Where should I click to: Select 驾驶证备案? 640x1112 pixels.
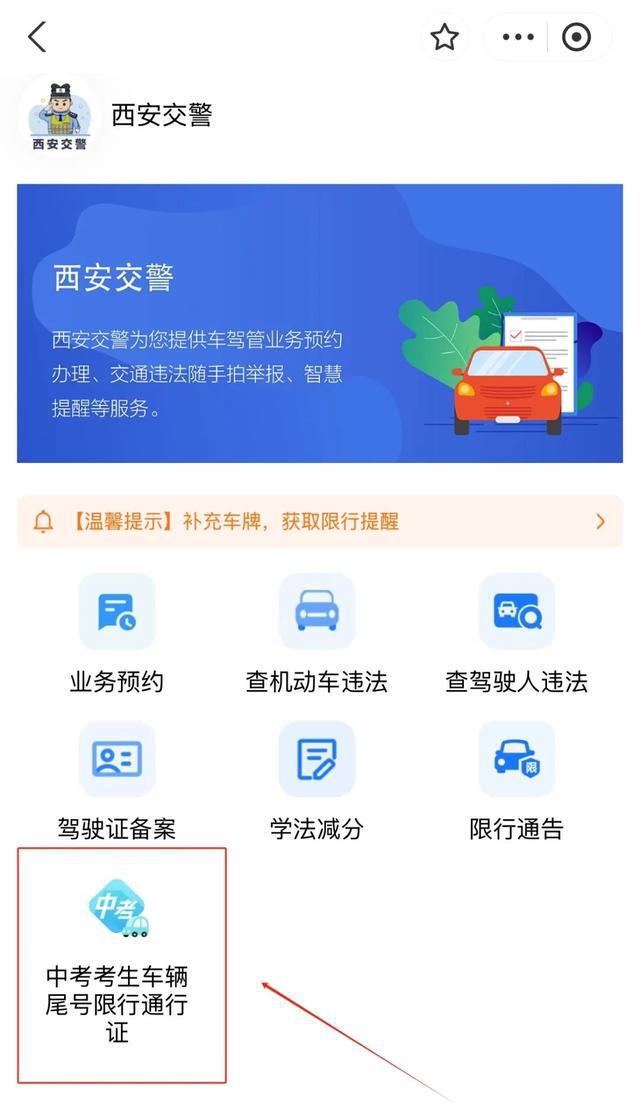[117, 782]
